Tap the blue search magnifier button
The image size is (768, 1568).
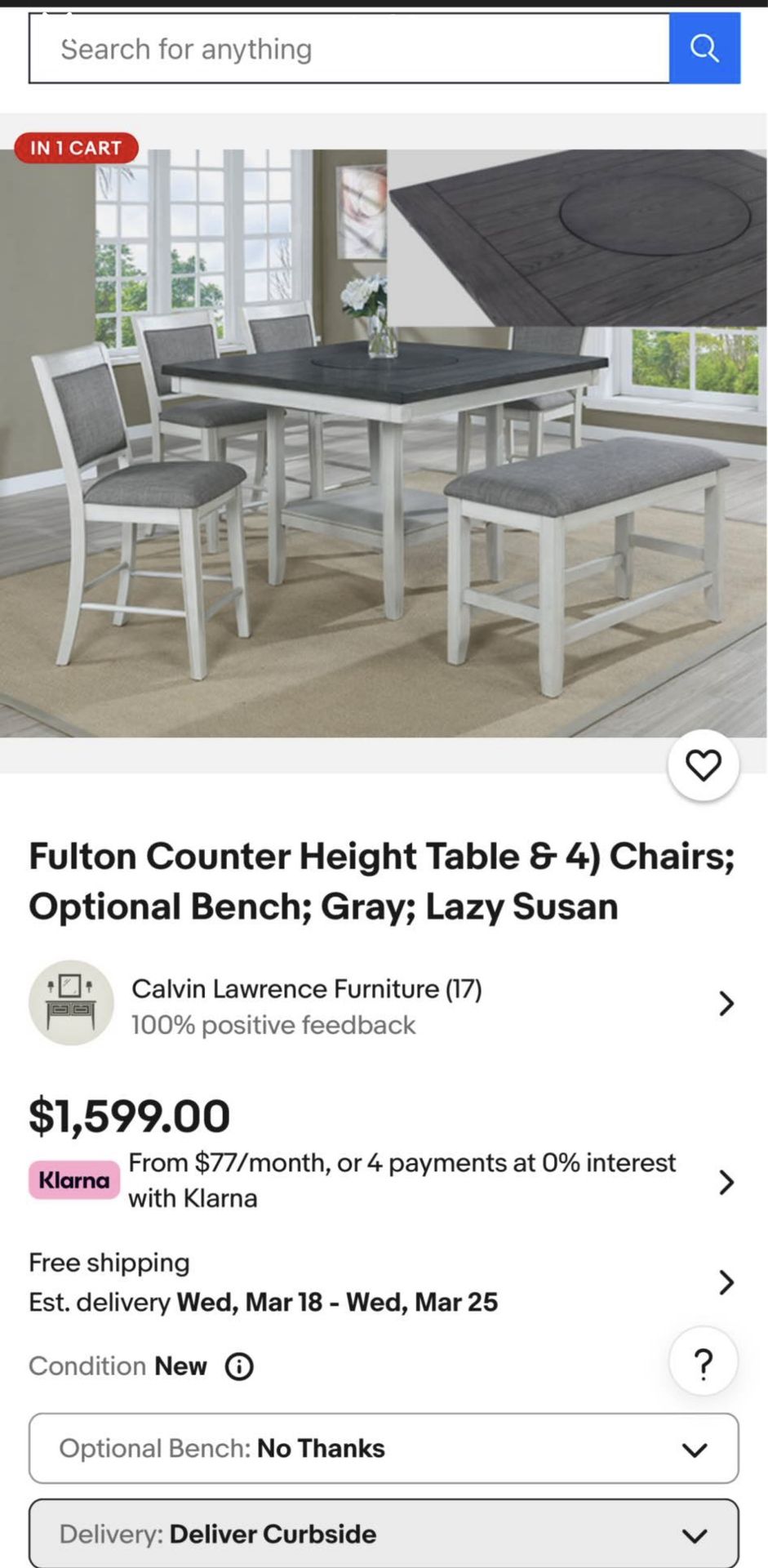[x=704, y=49]
